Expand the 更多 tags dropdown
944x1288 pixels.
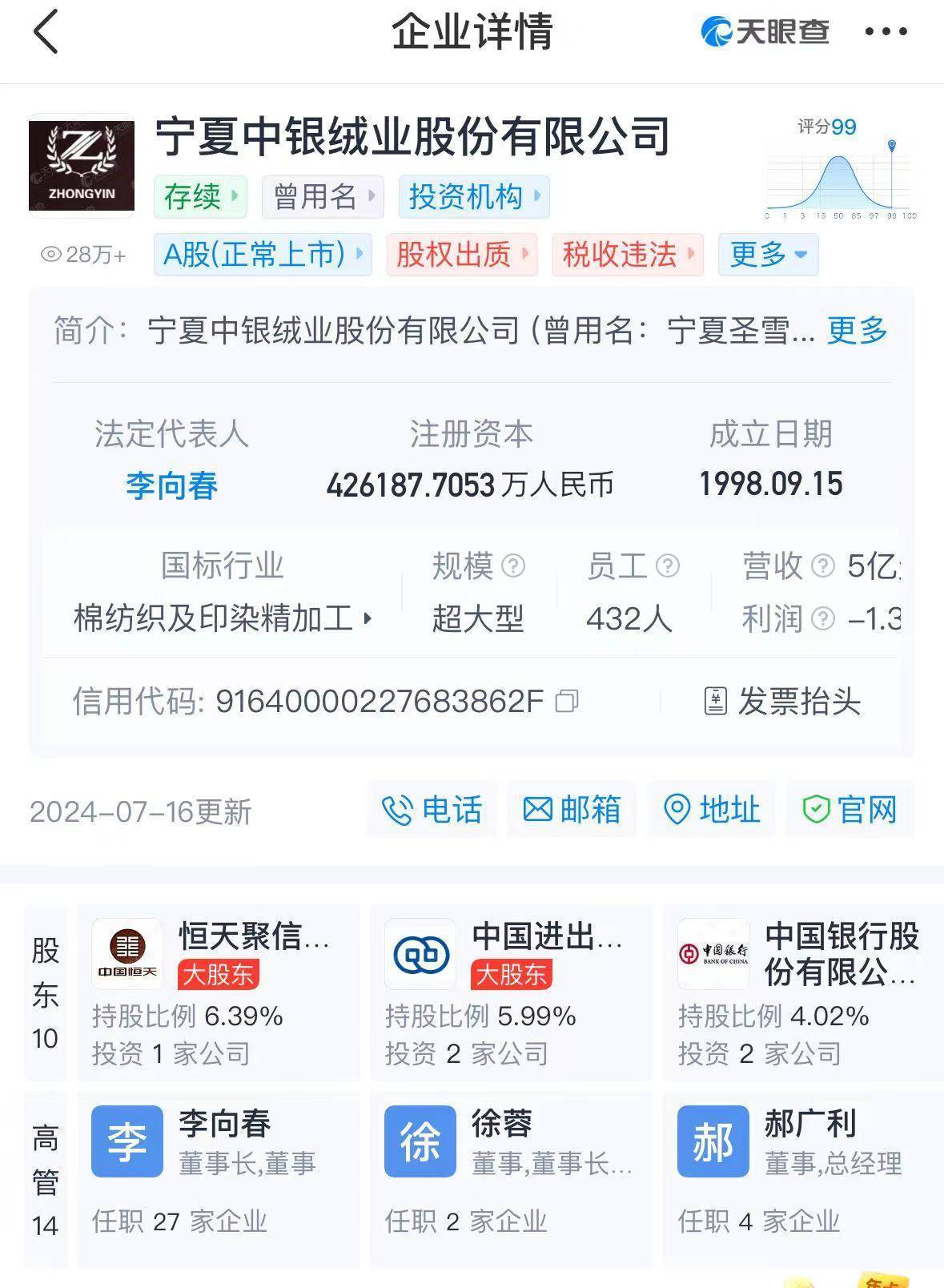point(768,255)
